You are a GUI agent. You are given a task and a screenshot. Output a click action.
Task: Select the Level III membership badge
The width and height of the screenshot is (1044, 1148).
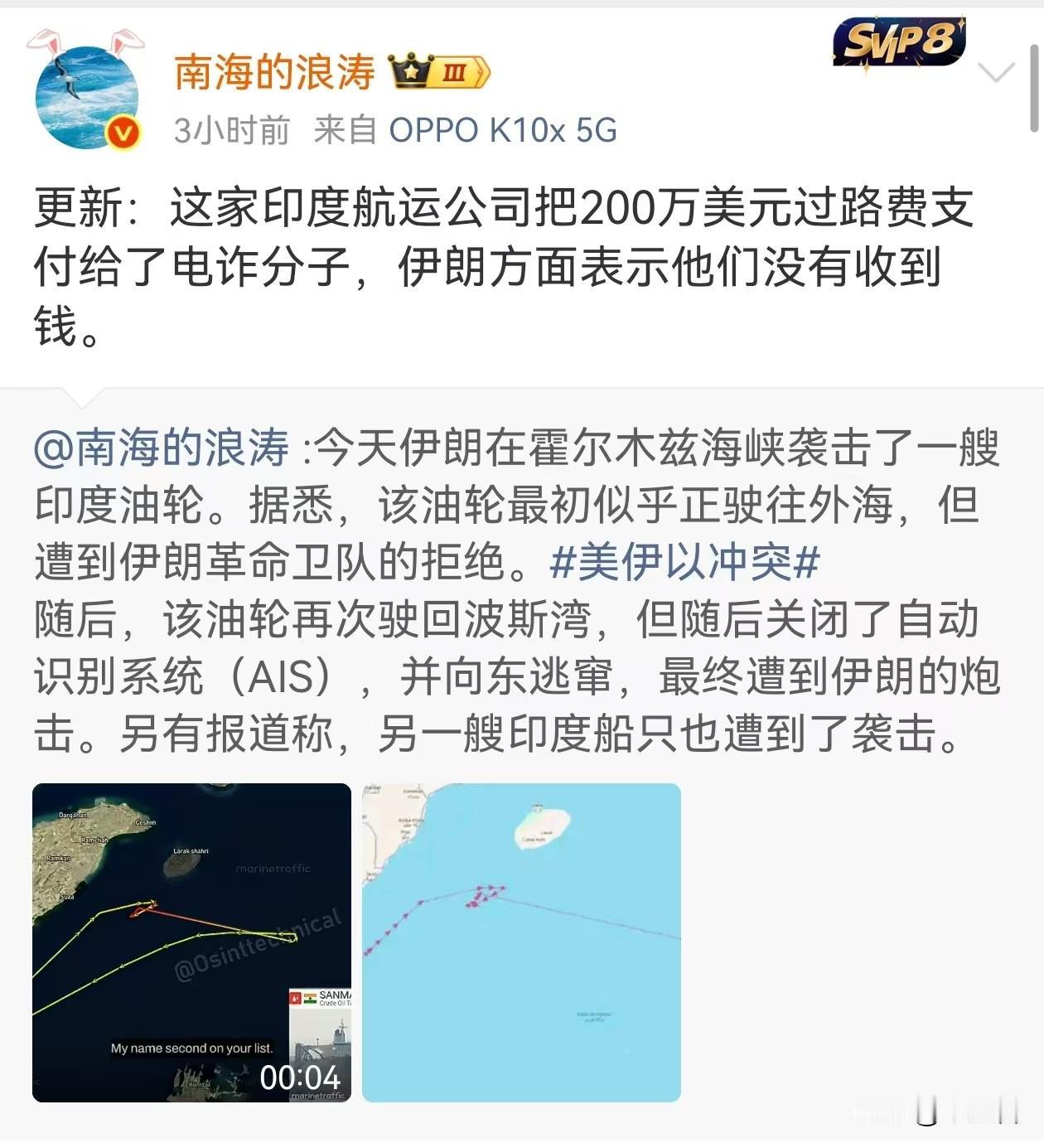[457, 73]
